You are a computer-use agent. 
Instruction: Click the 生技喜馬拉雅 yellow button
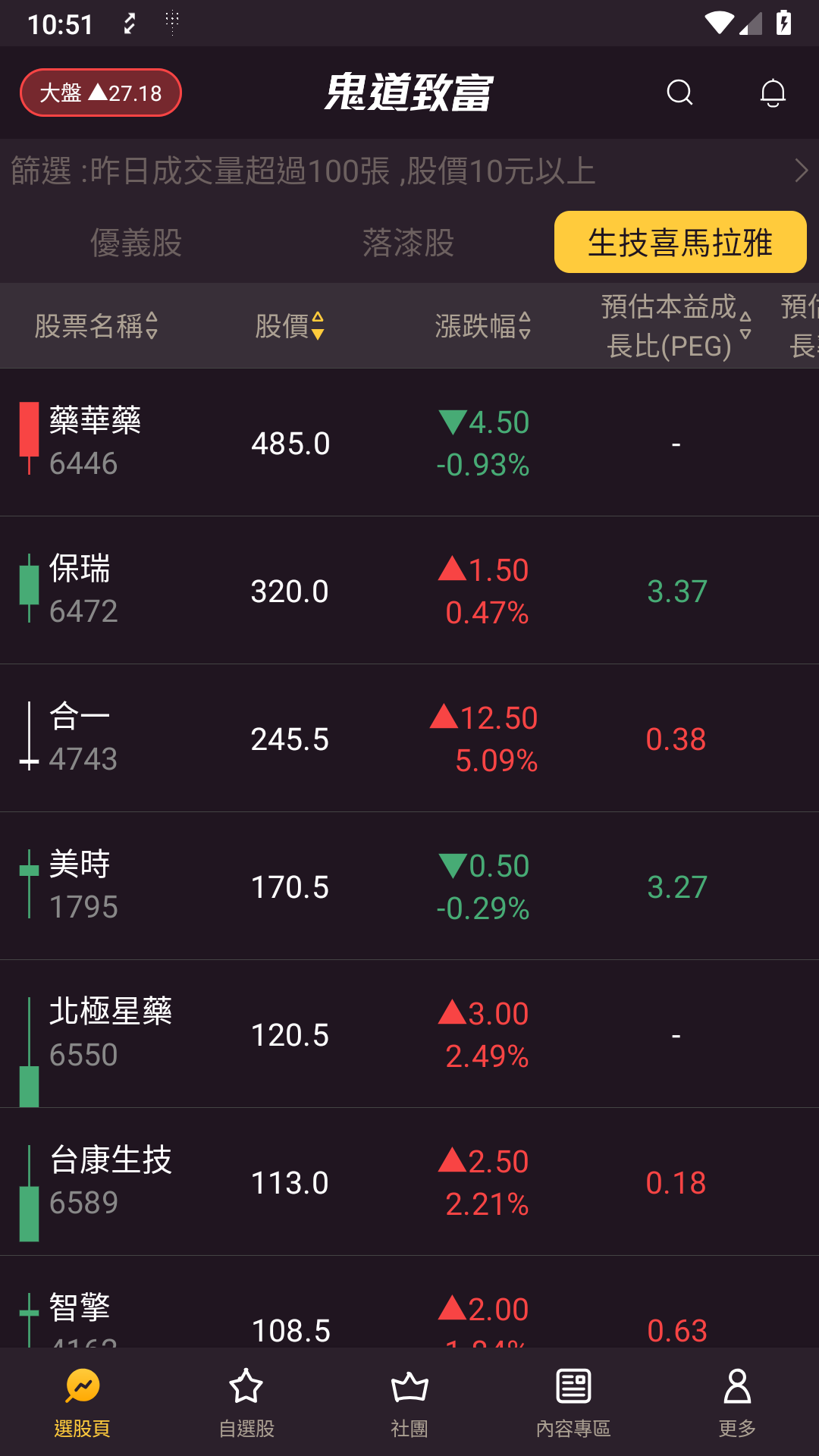pos(680,243)
